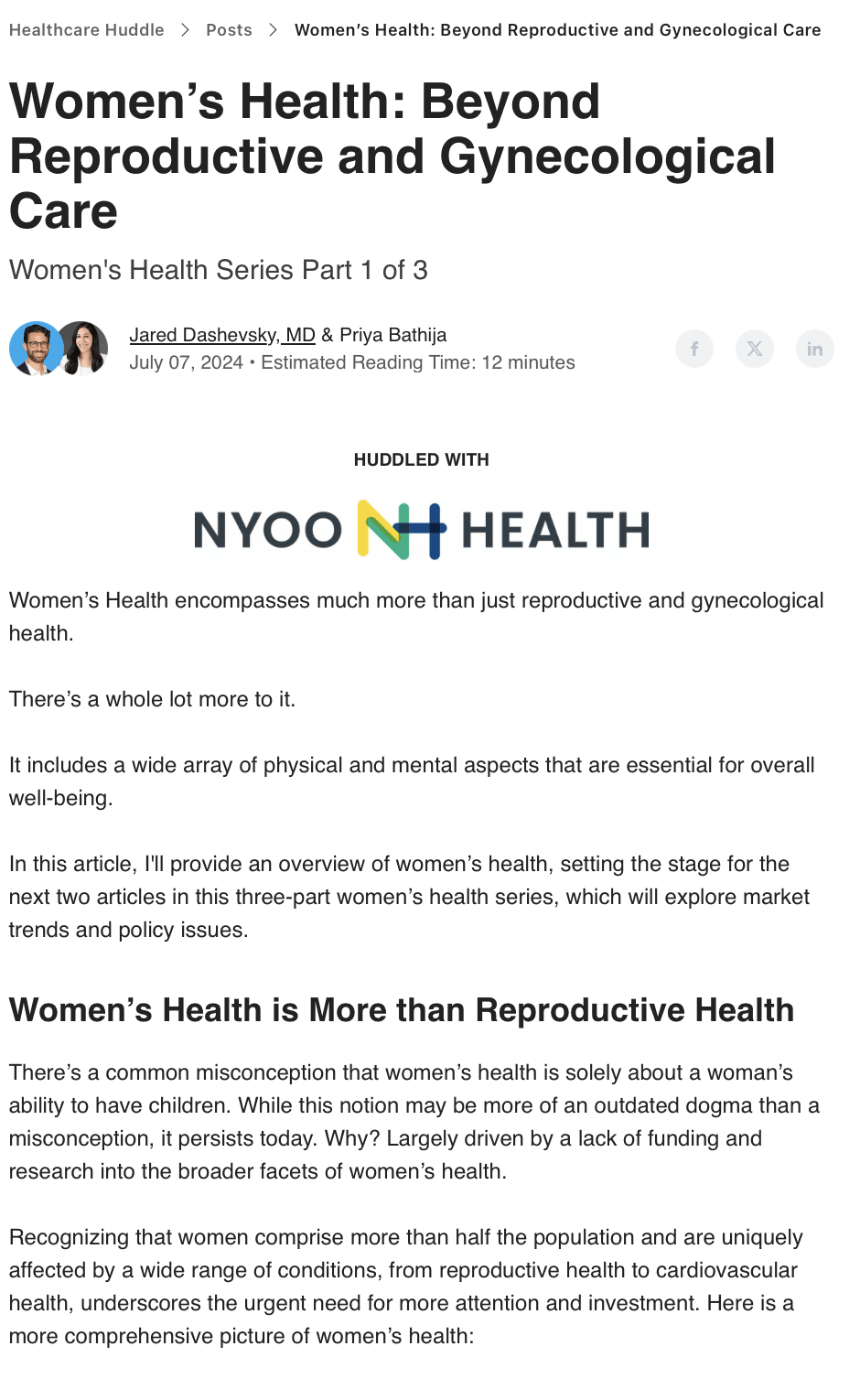The width and height of the screenshot is (860, 1400).
Task: Open the Nyoo Health sponsor banner
Action: [x=422, y=530]
